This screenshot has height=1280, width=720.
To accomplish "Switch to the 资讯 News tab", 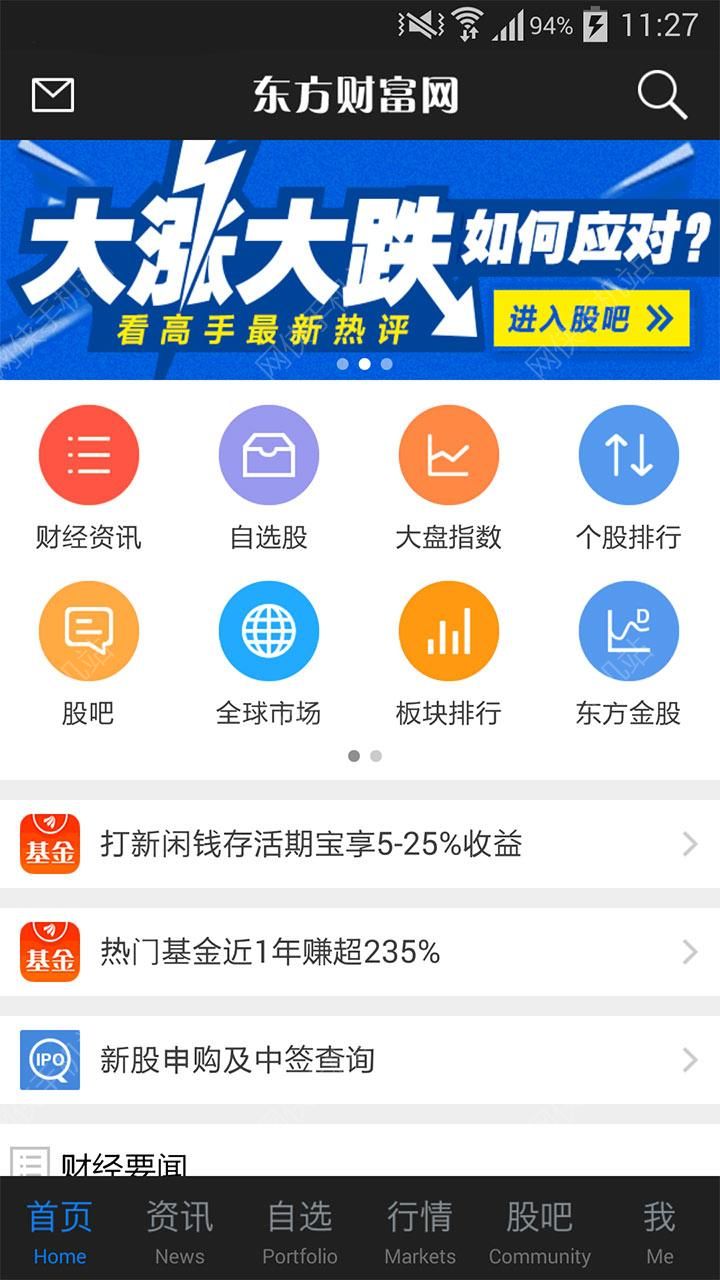I will click(180, 1230).
